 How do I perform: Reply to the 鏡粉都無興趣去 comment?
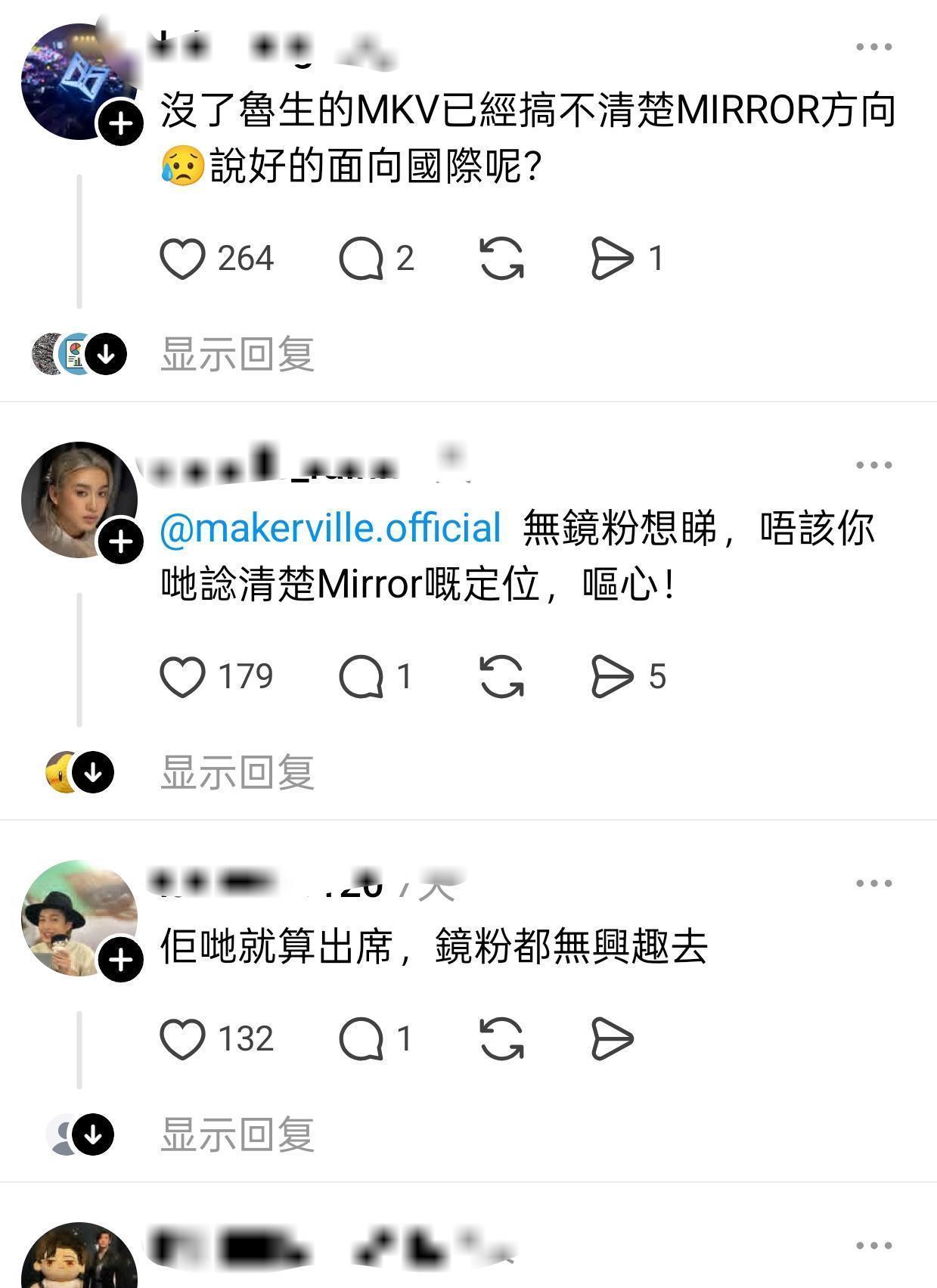[361, 1039]
